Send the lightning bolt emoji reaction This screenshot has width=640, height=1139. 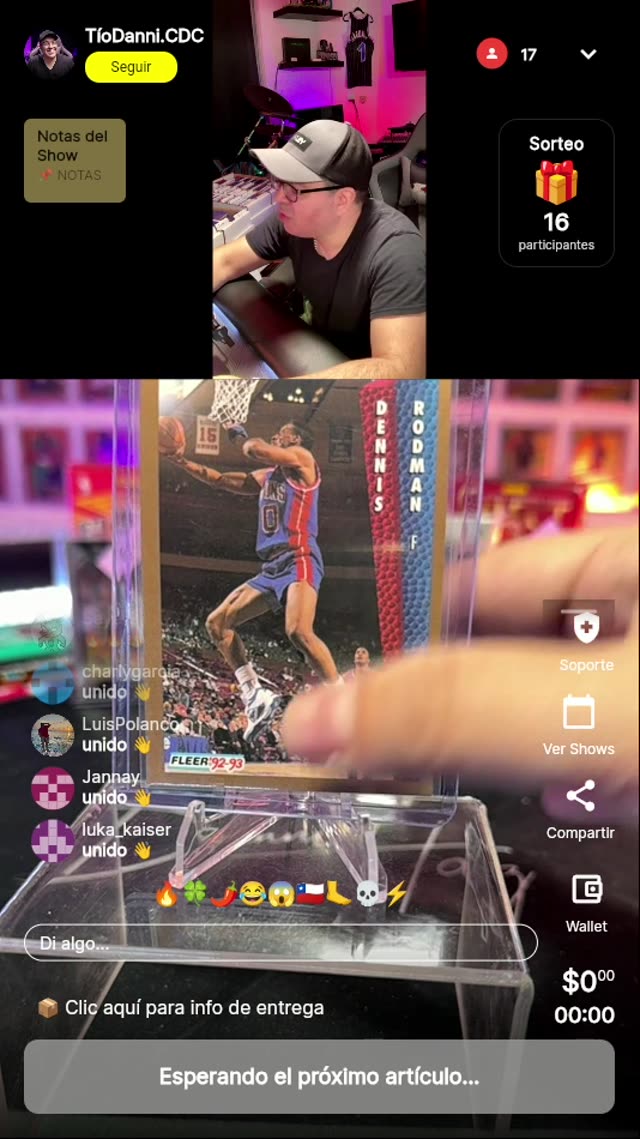coord(397,894)
